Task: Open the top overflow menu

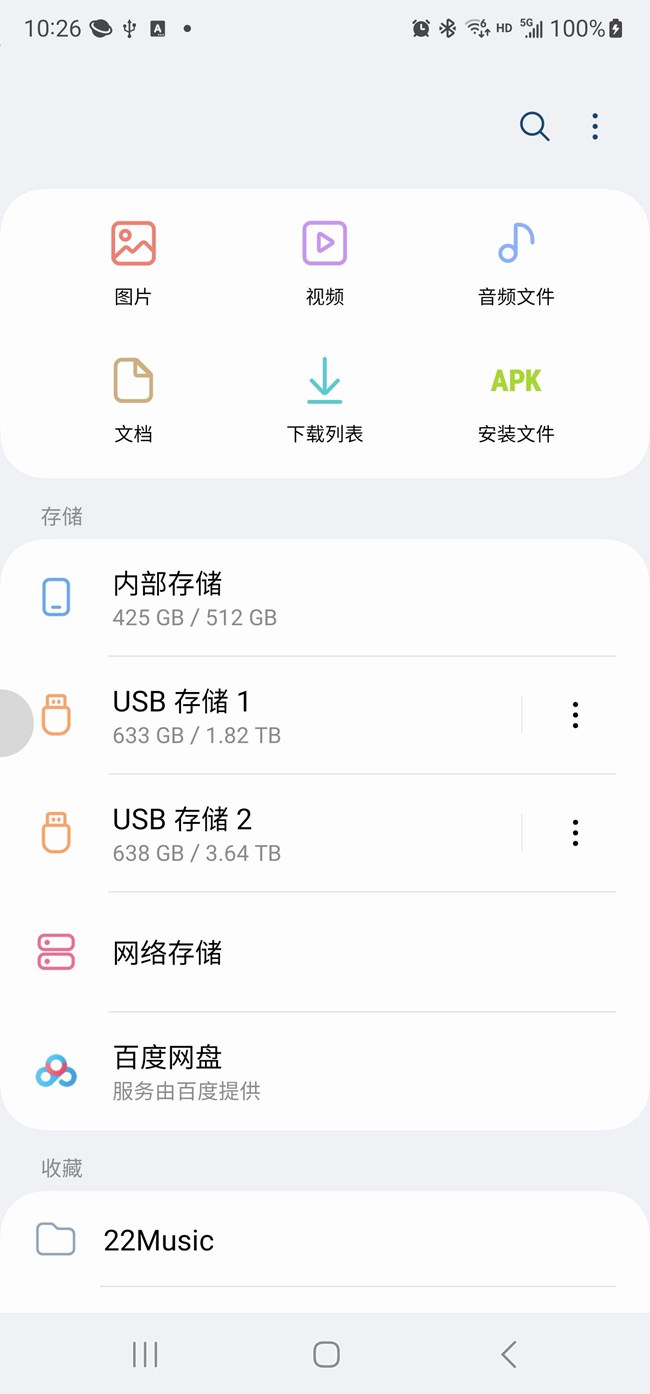Action: [595, 126]
